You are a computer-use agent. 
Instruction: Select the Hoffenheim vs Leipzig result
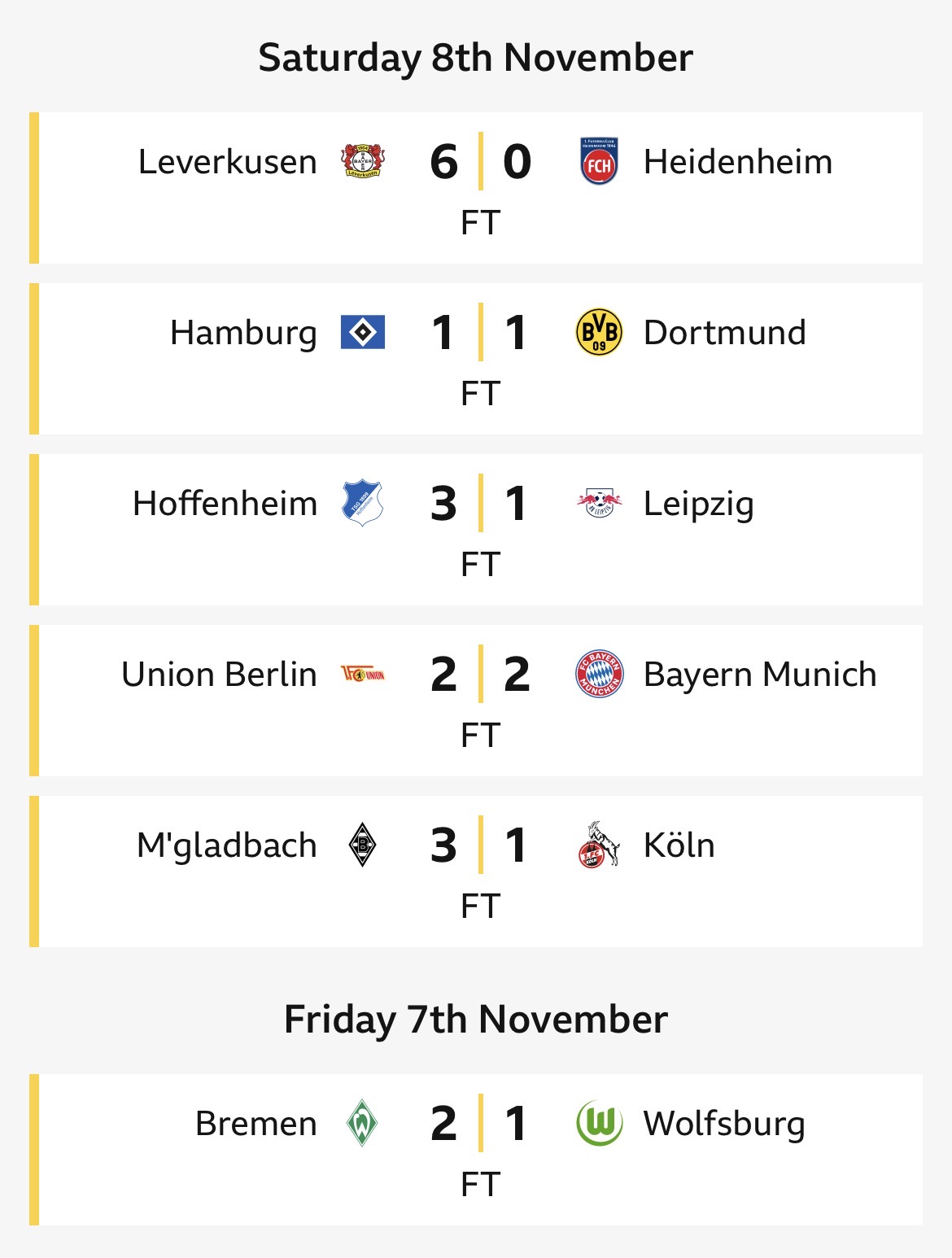480,529
